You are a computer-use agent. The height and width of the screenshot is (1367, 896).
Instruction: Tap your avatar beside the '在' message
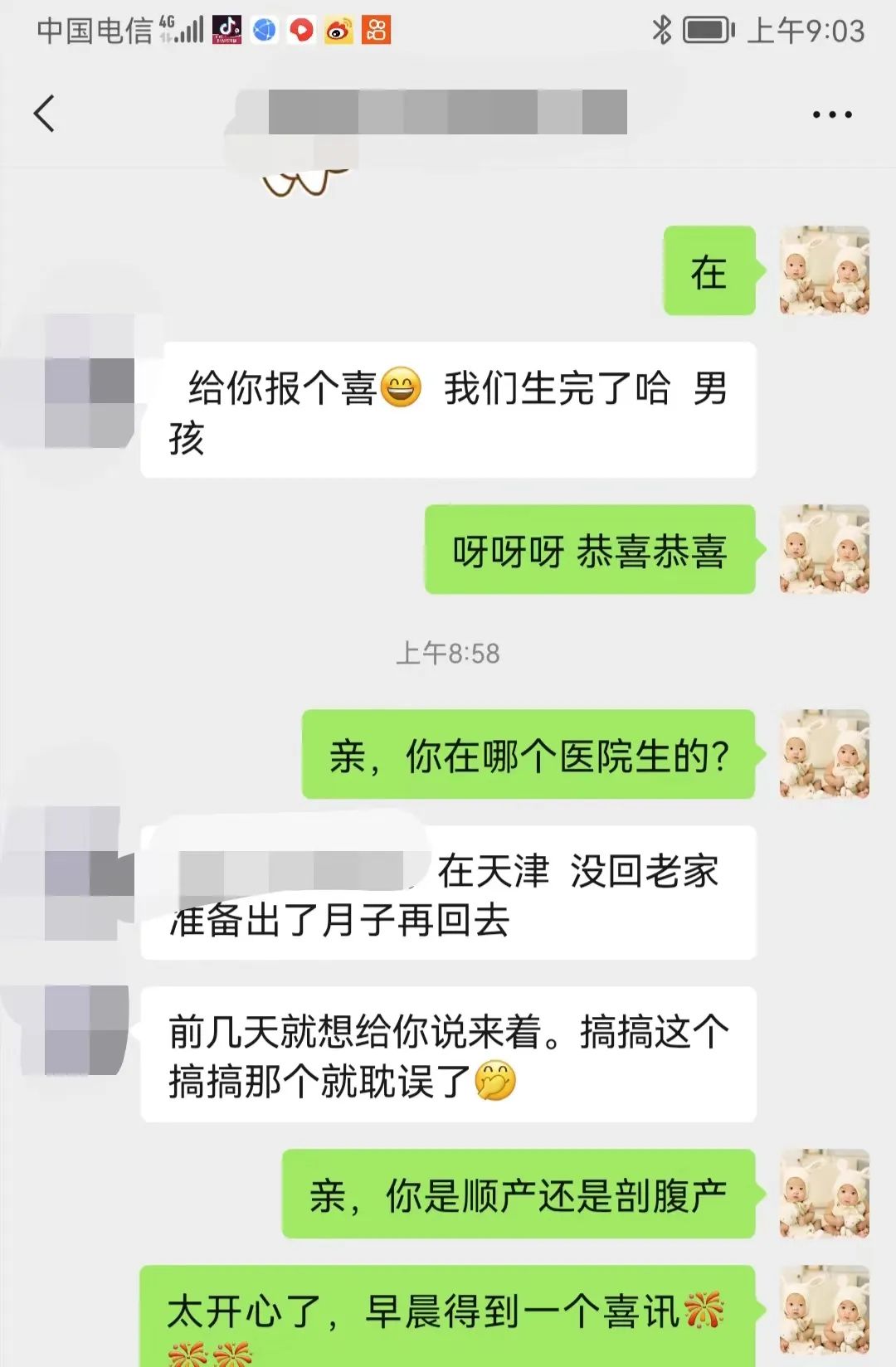point(824,270)
